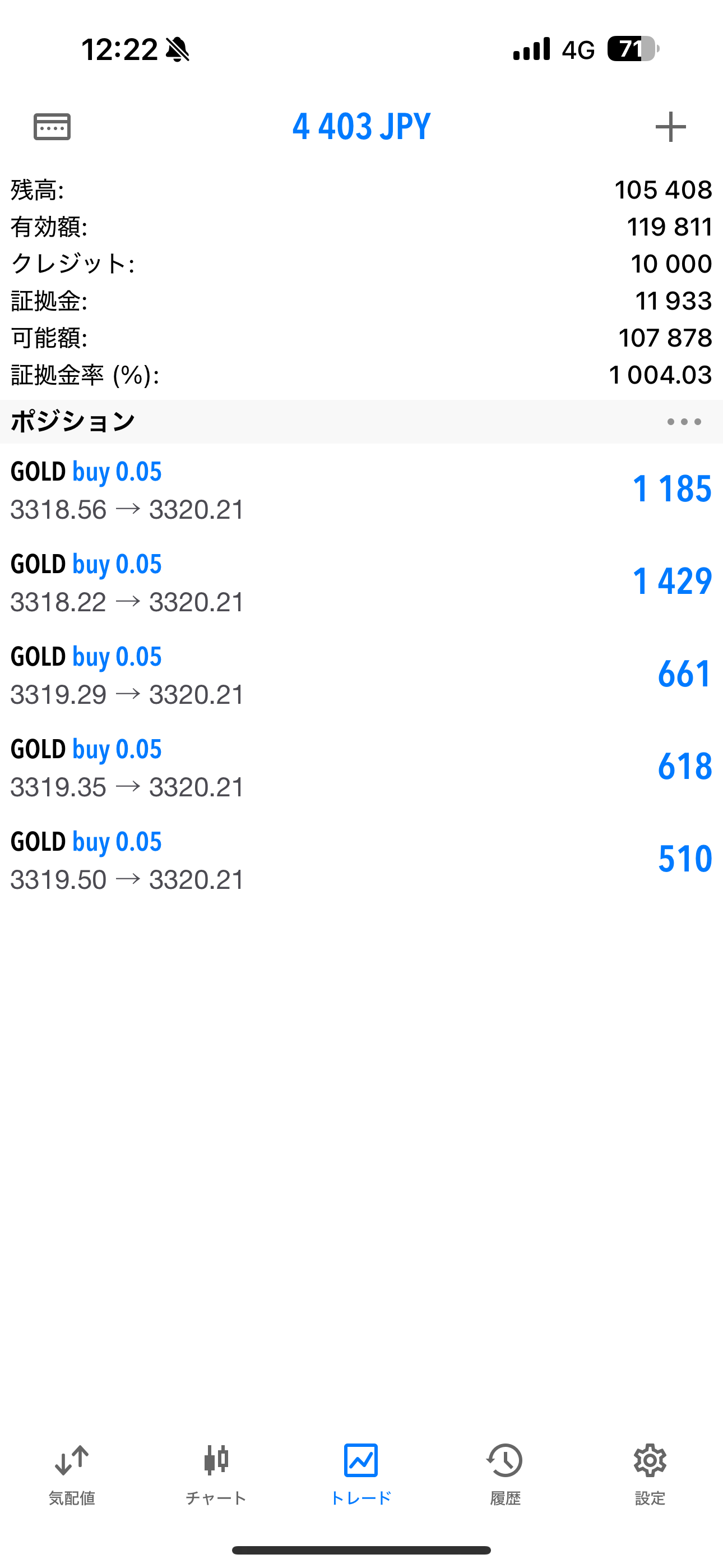Select the トレード trade tab
The image size is (723, 1568).
(x=361, y=1474)
